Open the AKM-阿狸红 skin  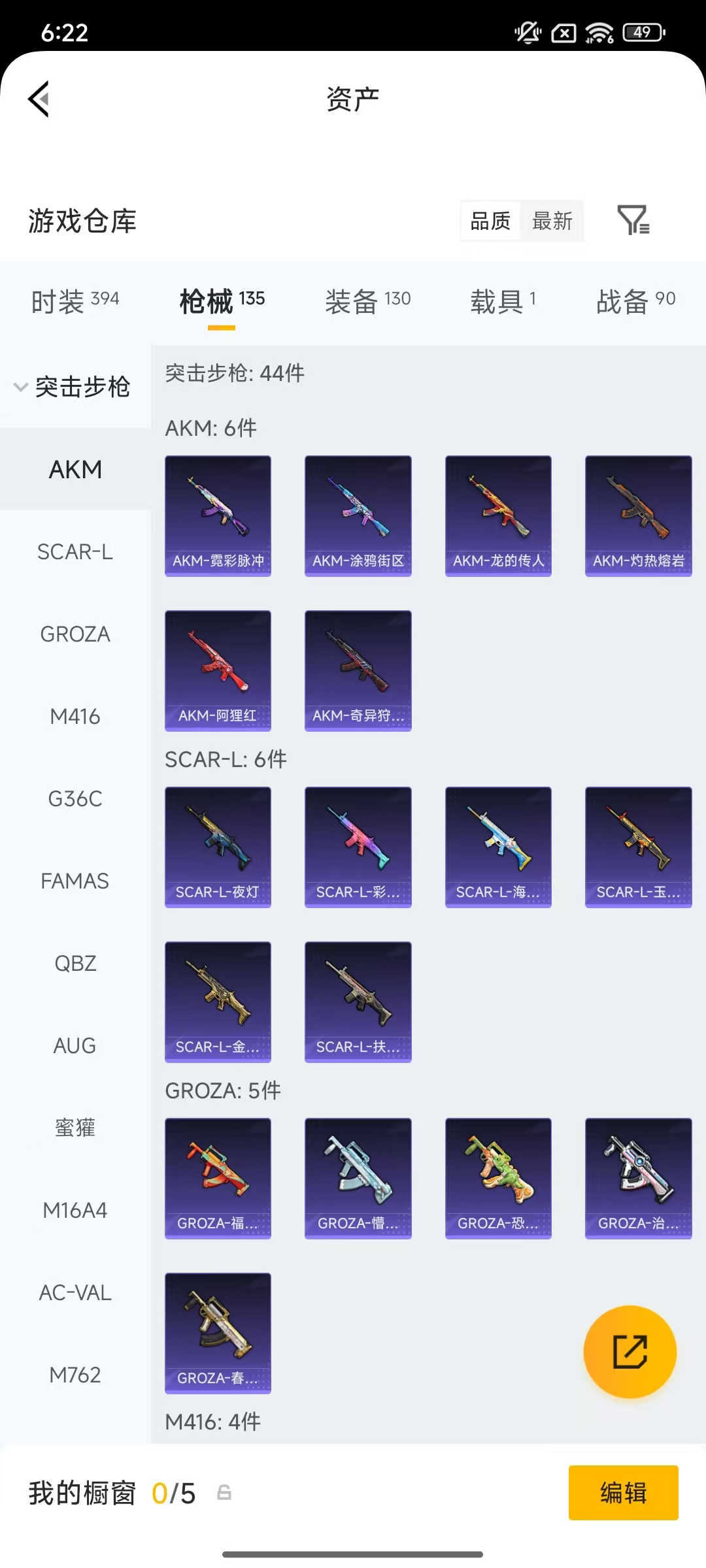[218, 670]
